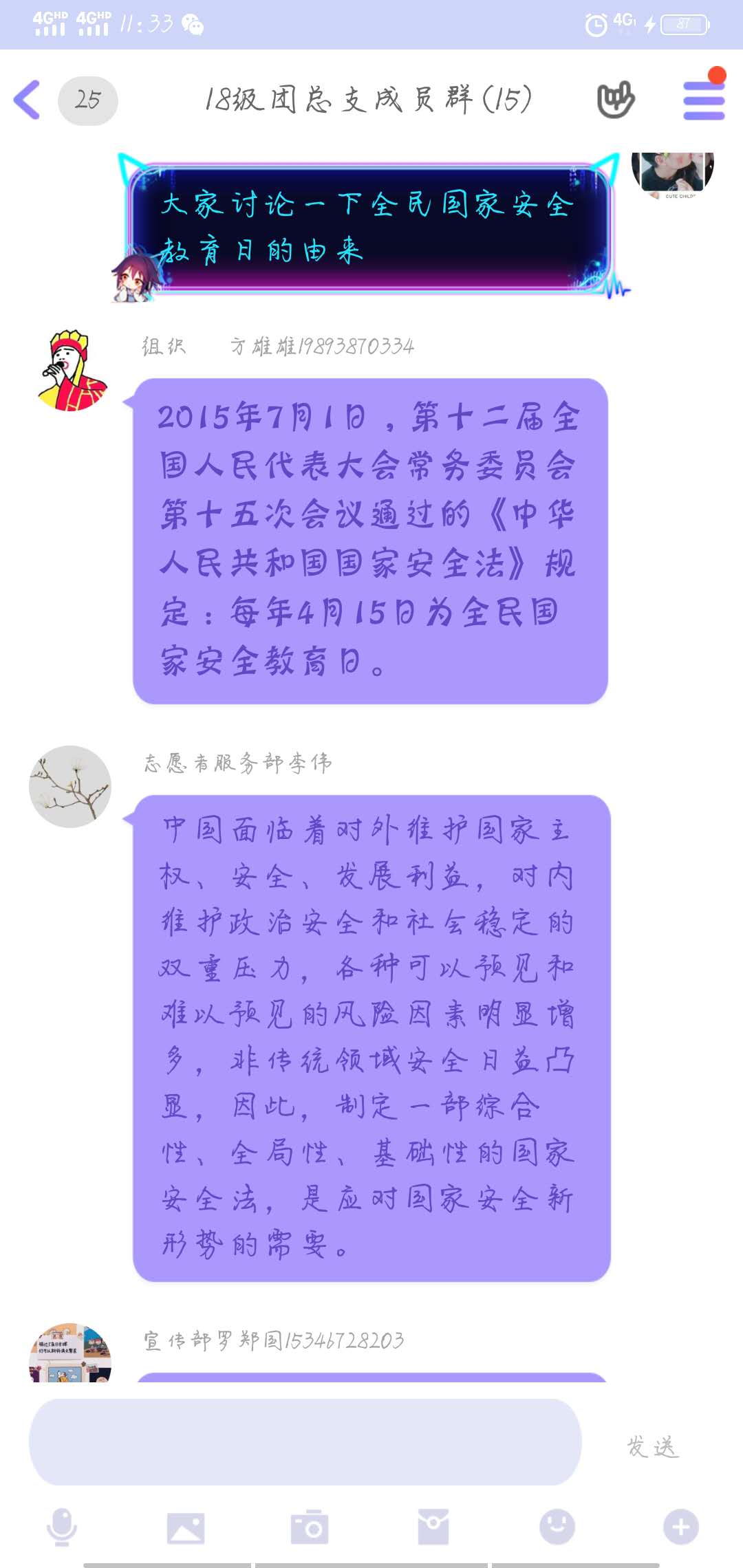This screenshot has width=743, height=1568.
Task: Tap the unread count badge 25
Action: pyautogui.click(x=88, y=100)
